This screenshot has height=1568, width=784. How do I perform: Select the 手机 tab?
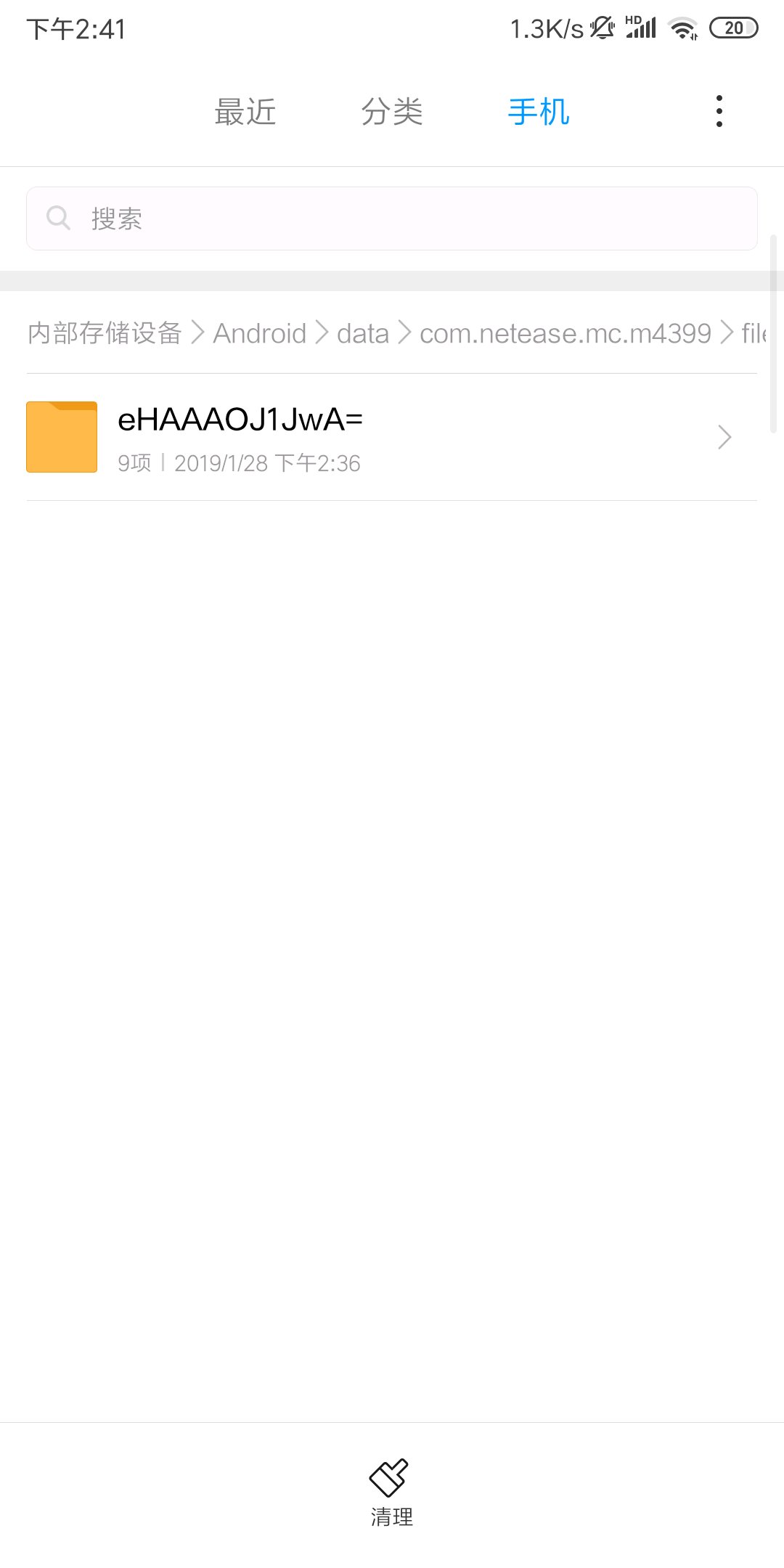tap(539, 113)
